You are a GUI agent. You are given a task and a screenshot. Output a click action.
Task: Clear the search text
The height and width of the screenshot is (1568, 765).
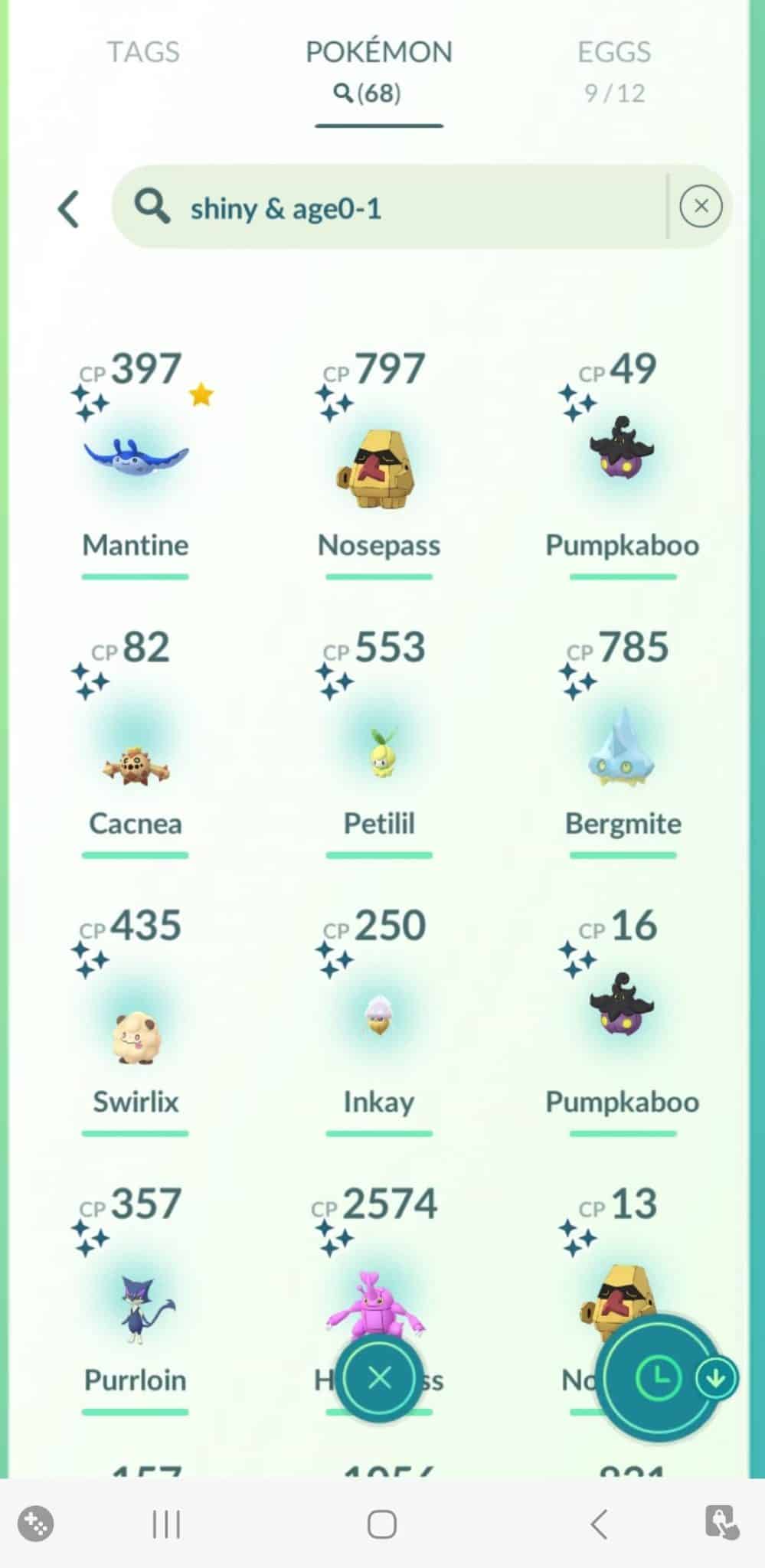pyautogui.click(x=701, y=206)
